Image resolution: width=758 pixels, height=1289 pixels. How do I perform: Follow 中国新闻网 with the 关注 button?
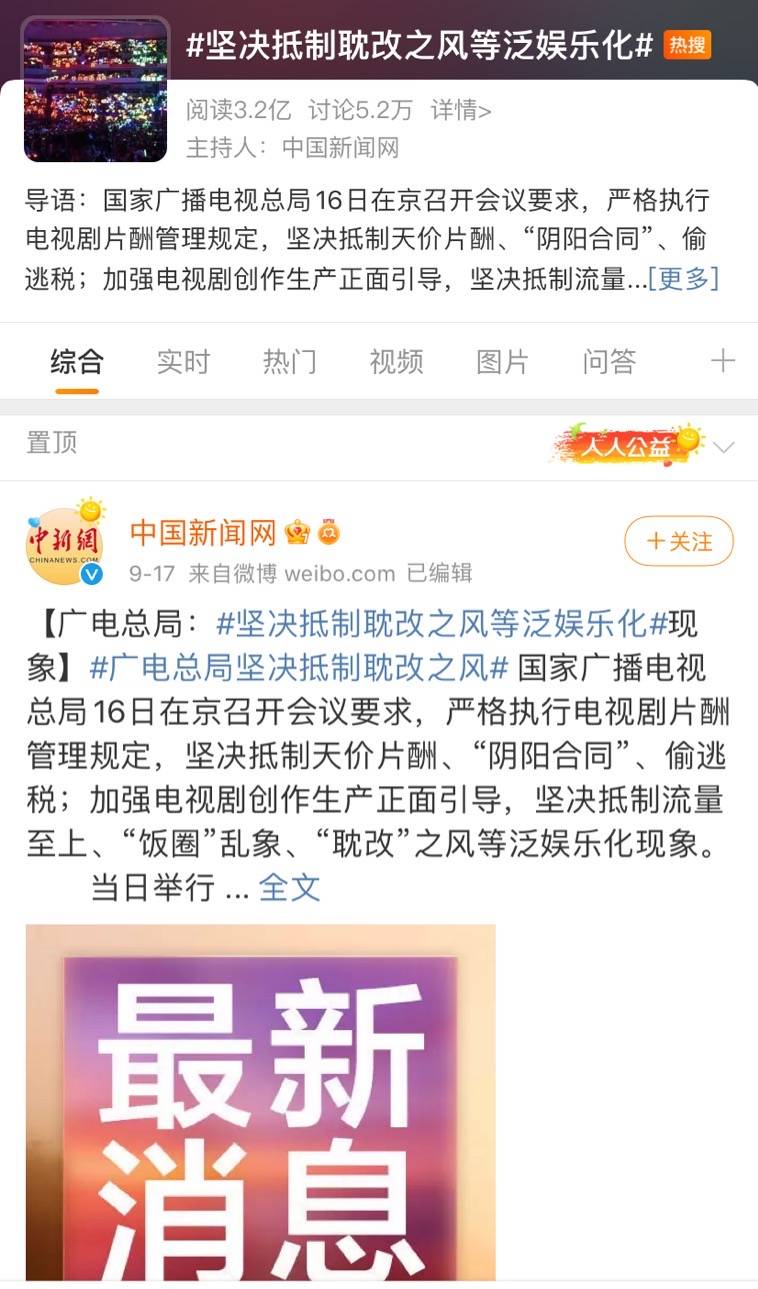[x=679, y=541]
